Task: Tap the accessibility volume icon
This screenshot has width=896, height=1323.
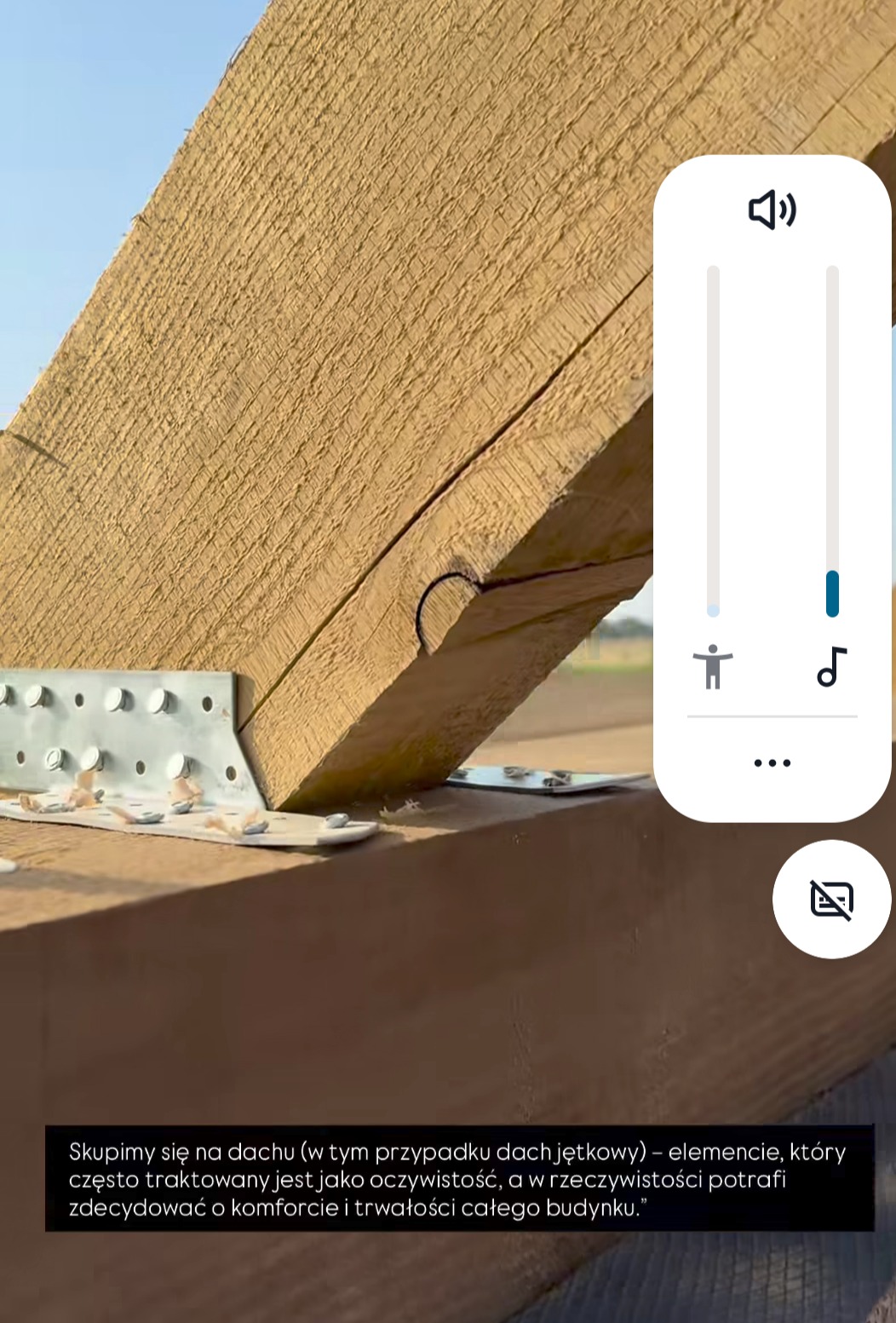Action: [x=713, y=667]
